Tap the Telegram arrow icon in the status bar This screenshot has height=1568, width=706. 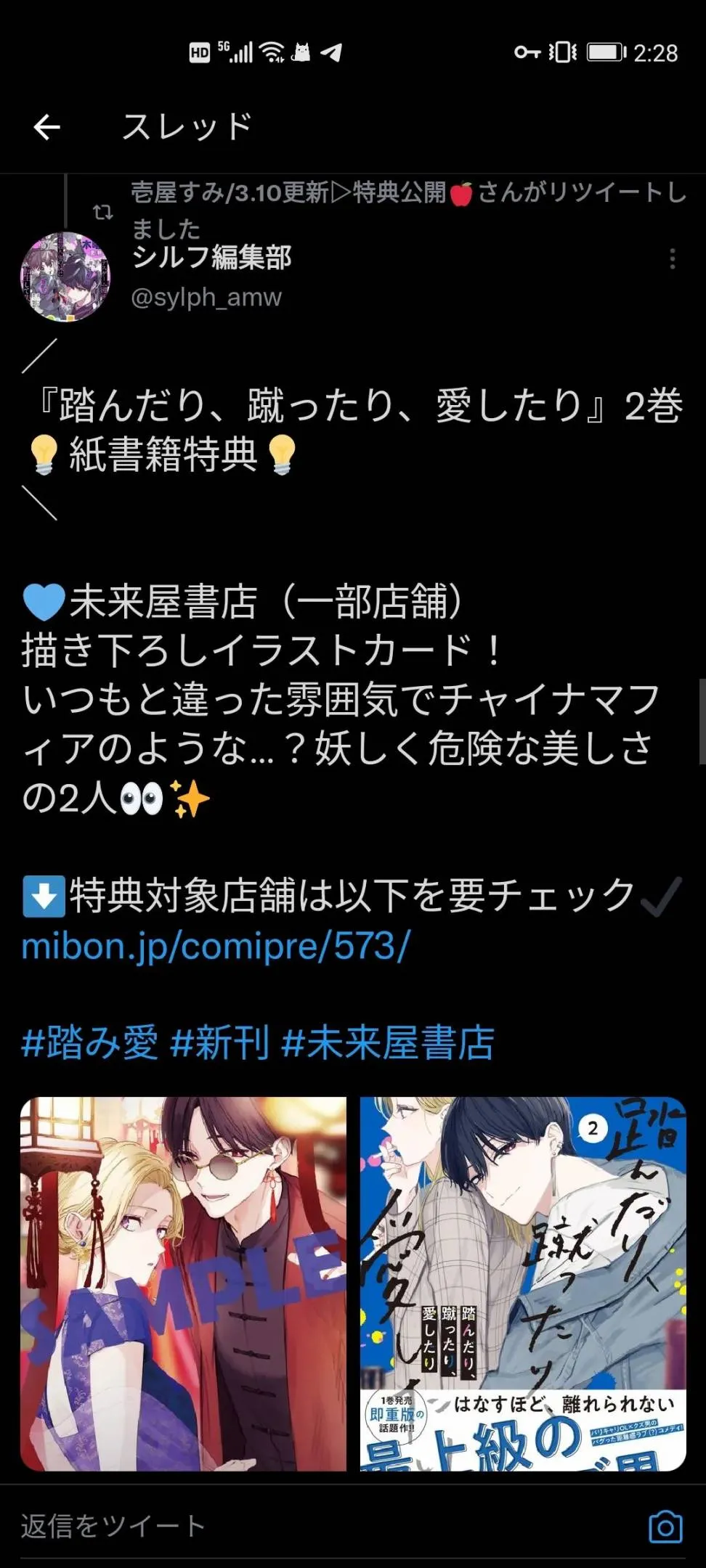[x=330, y=52]
